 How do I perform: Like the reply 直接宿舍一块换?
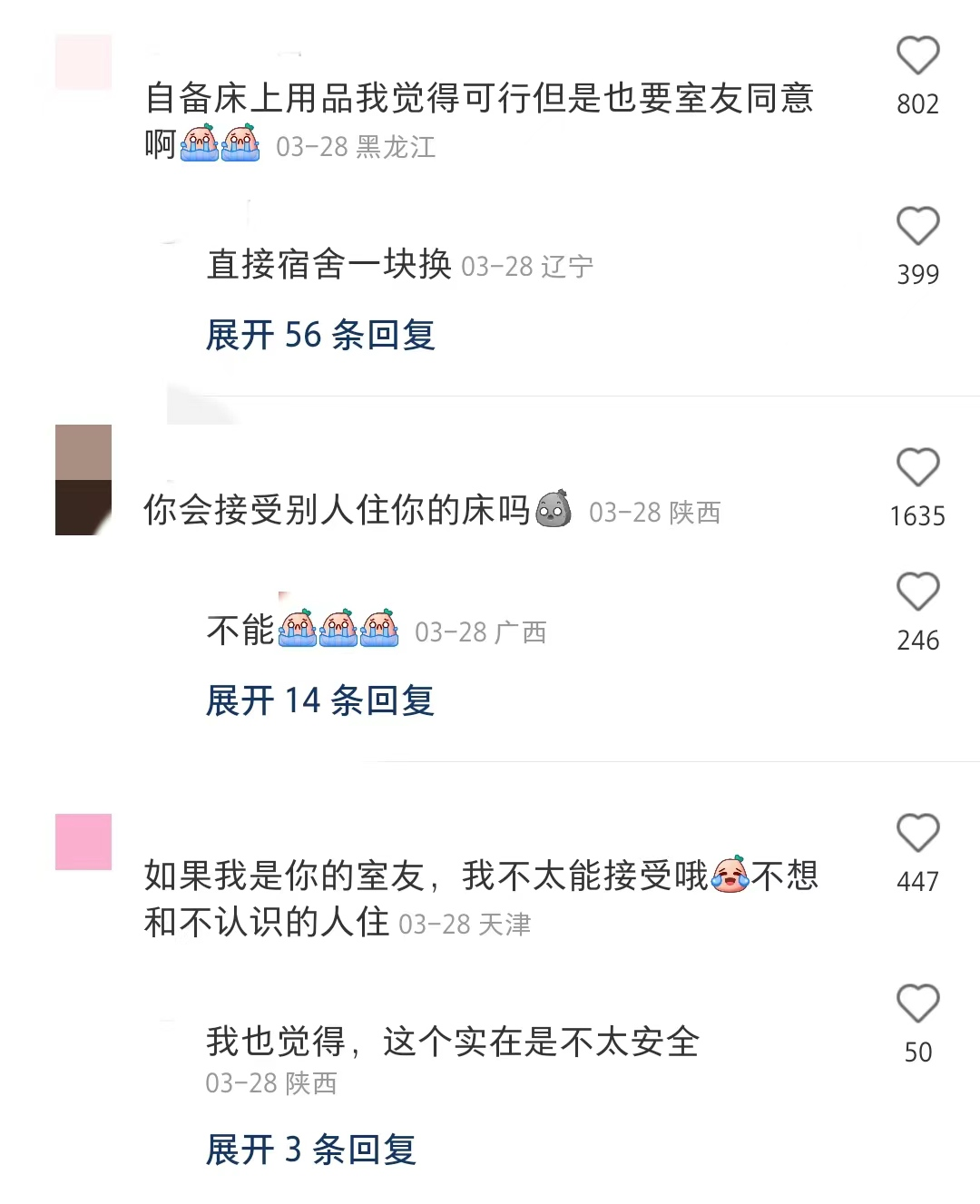coord(917,227)
